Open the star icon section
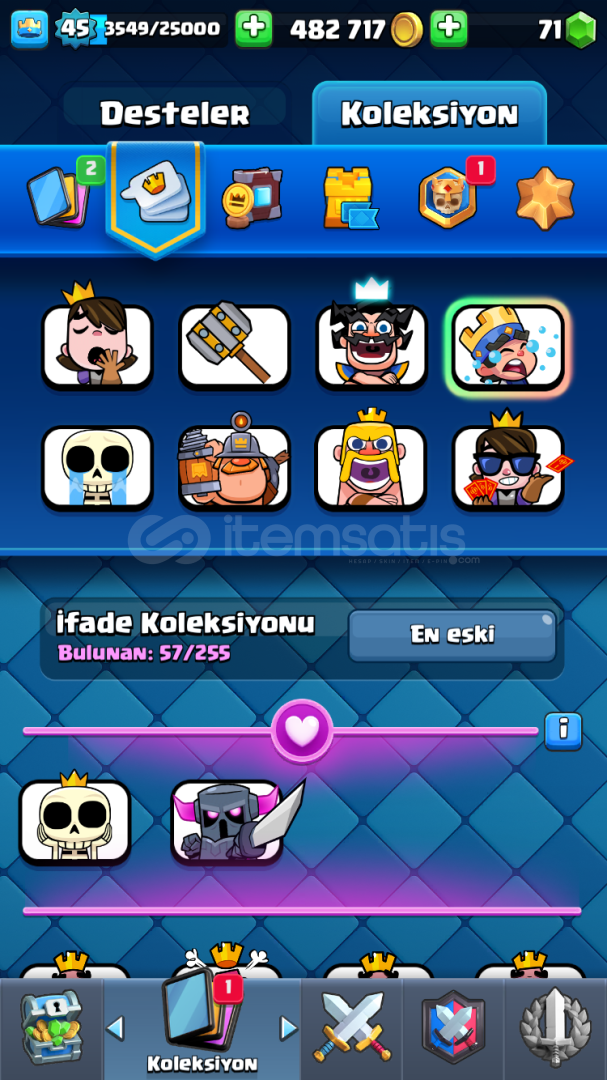Screen dimensions: 607x1080 [545, 197]
